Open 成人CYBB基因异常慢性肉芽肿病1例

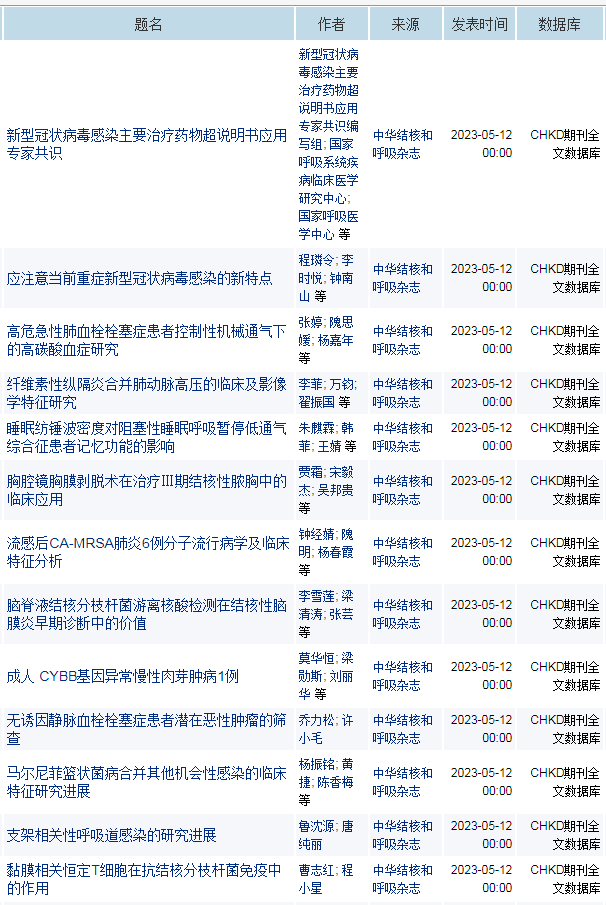click(123, 676)
